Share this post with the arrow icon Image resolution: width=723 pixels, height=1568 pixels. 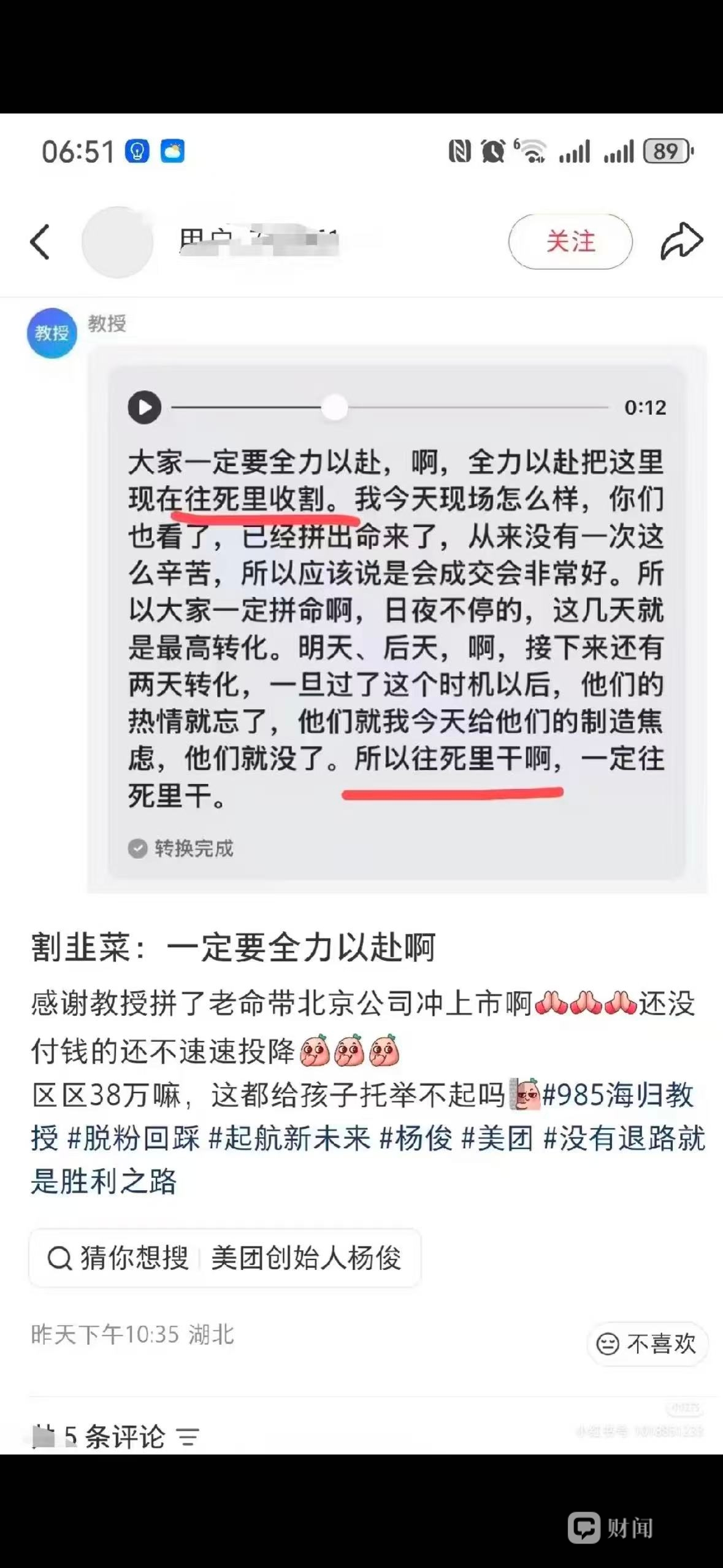coord(681,240)
